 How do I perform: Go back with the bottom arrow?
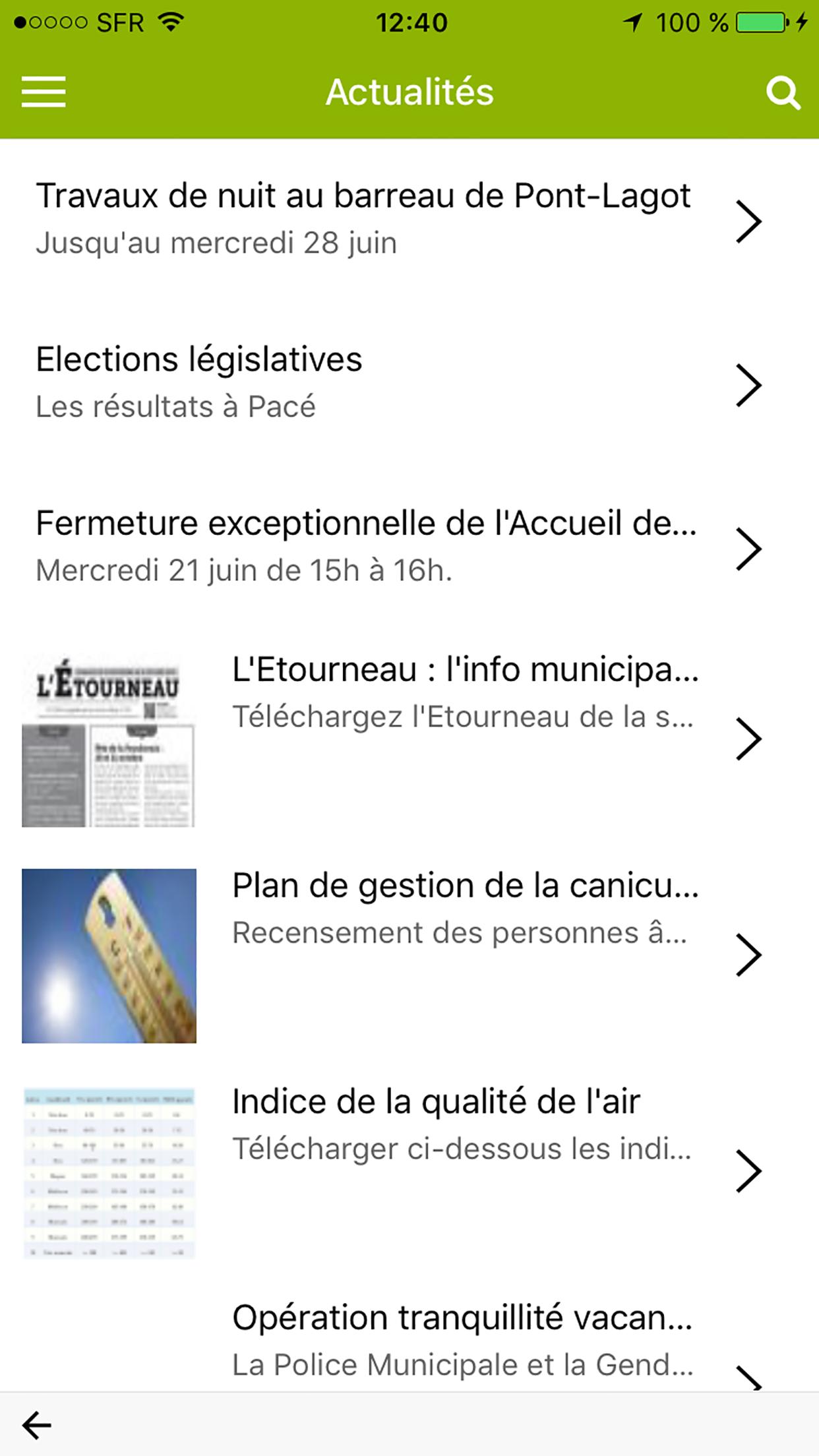(37, 1425)
